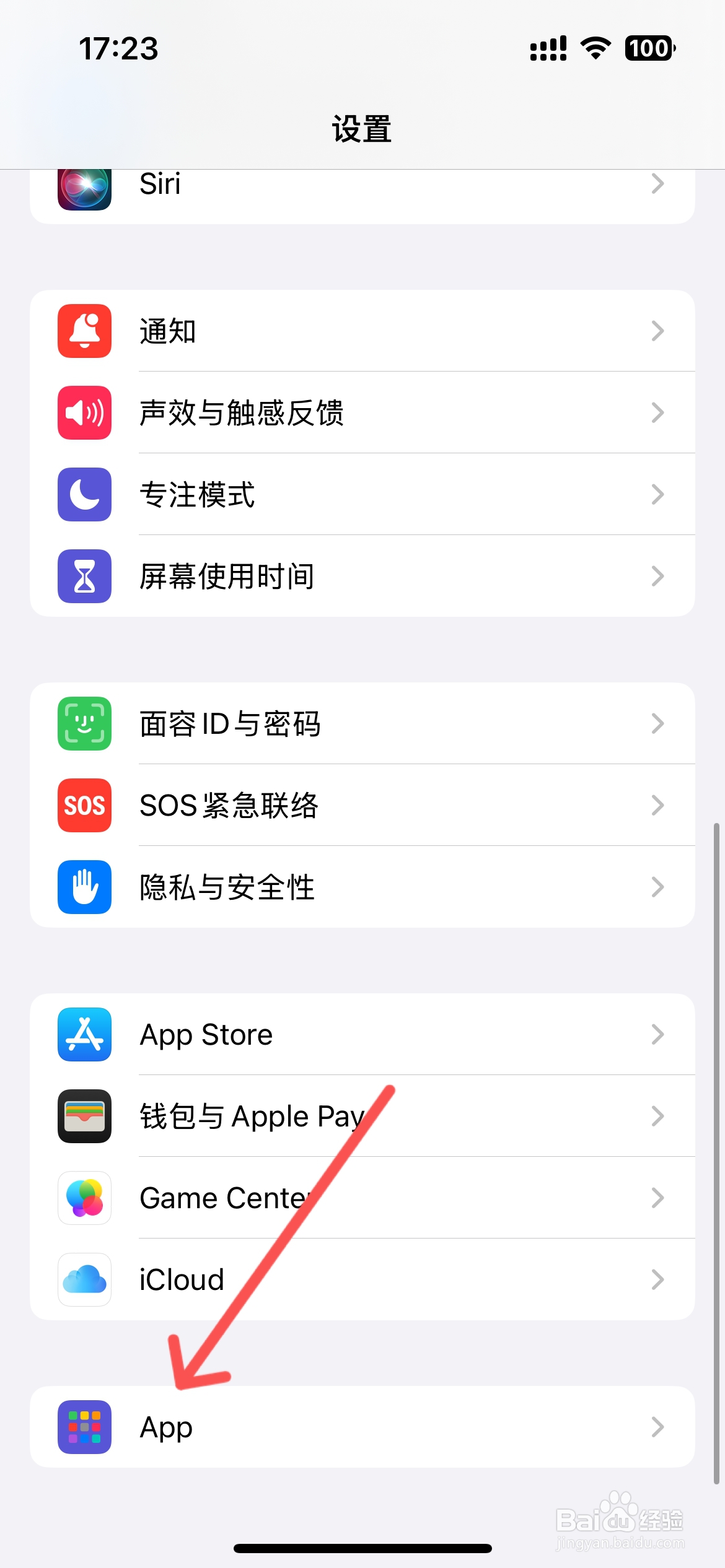
Task: Expand the iCloud settings via its chevron
Action: tap(658, 1279)
